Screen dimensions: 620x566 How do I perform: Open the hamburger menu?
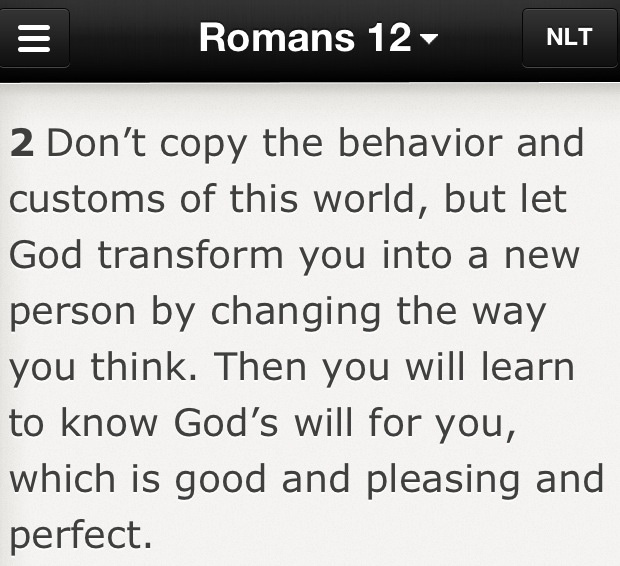tap(35, 38)
